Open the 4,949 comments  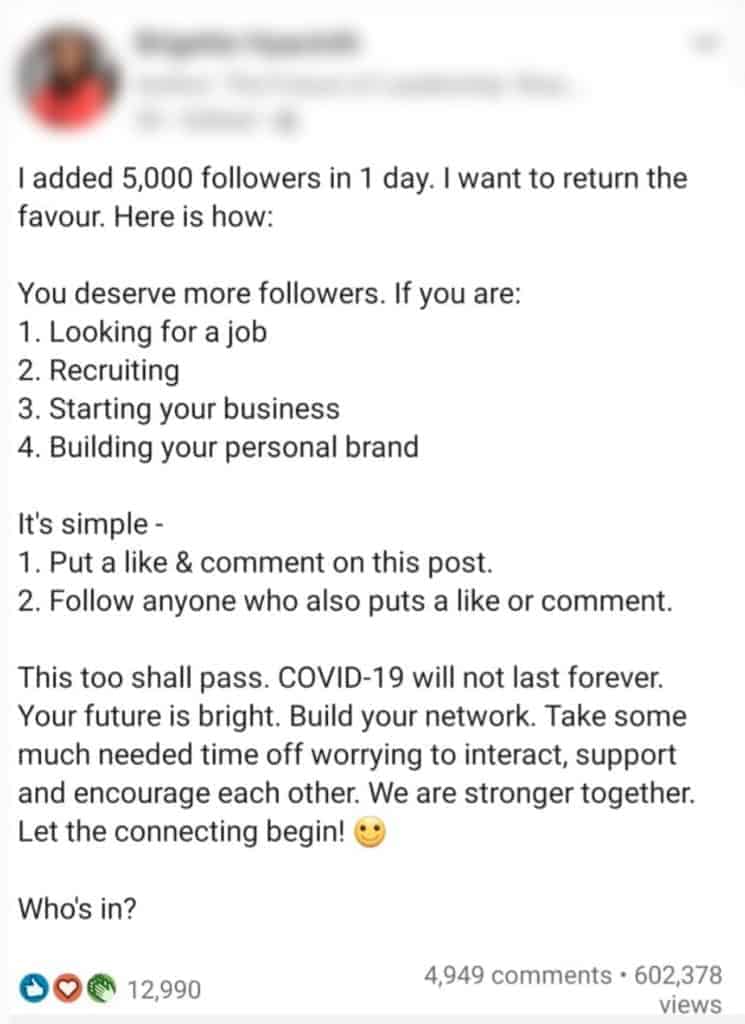click(517, 974)
